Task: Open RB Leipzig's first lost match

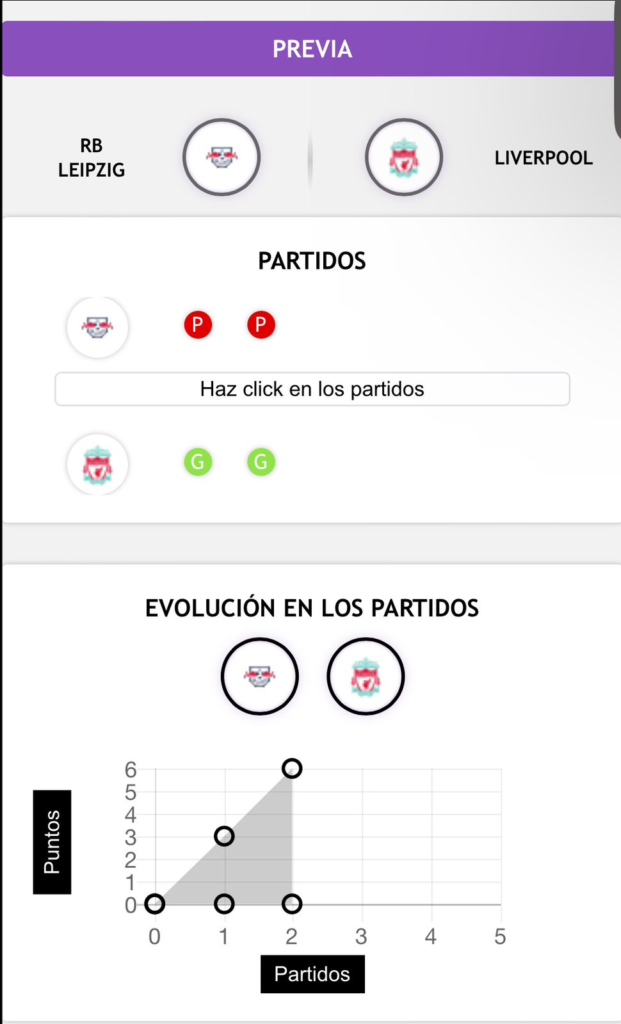Action: pyautogui.click(x=198, y=325)
